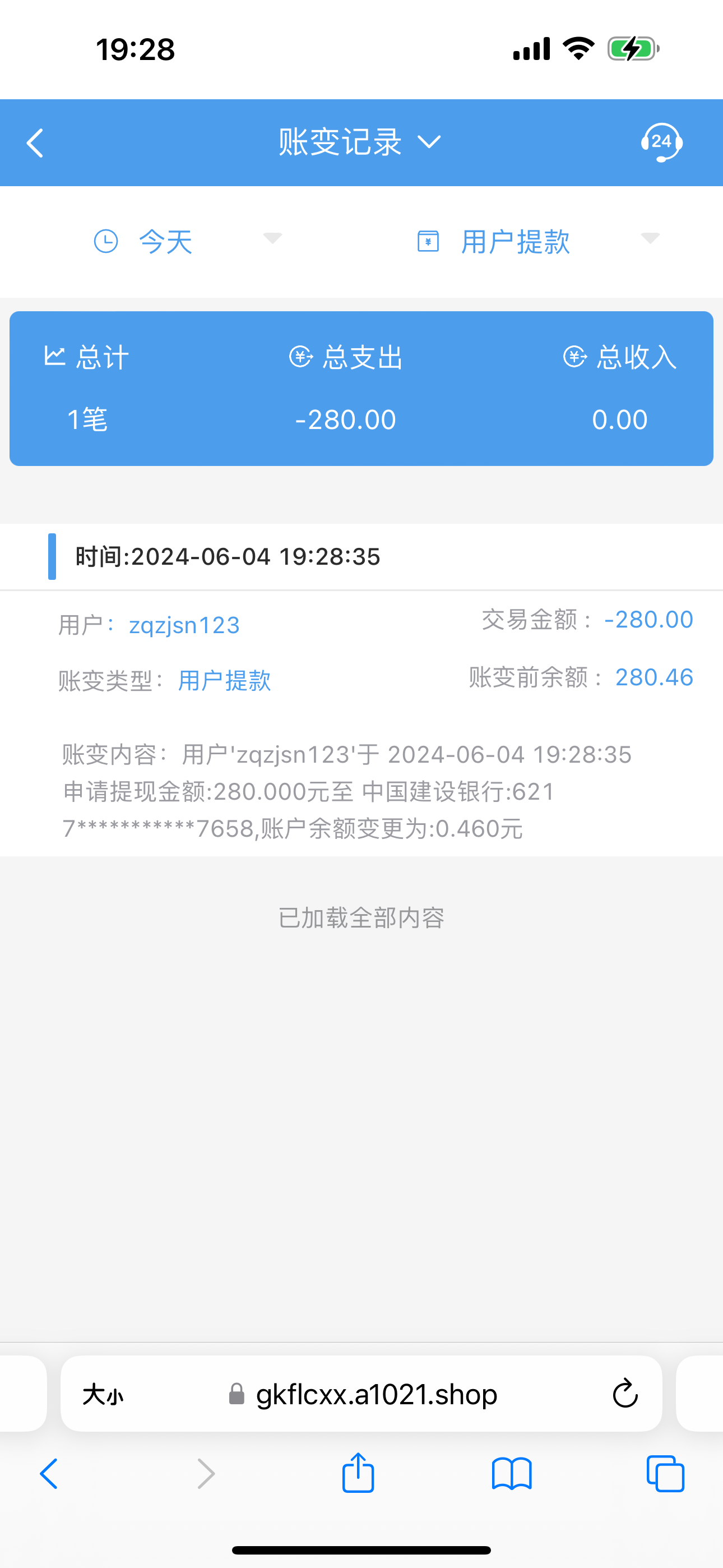Share this page from Safari toolbar
Viewport: 723px width, 1568px height.
pyautogui.click(x=358, y=1474)
